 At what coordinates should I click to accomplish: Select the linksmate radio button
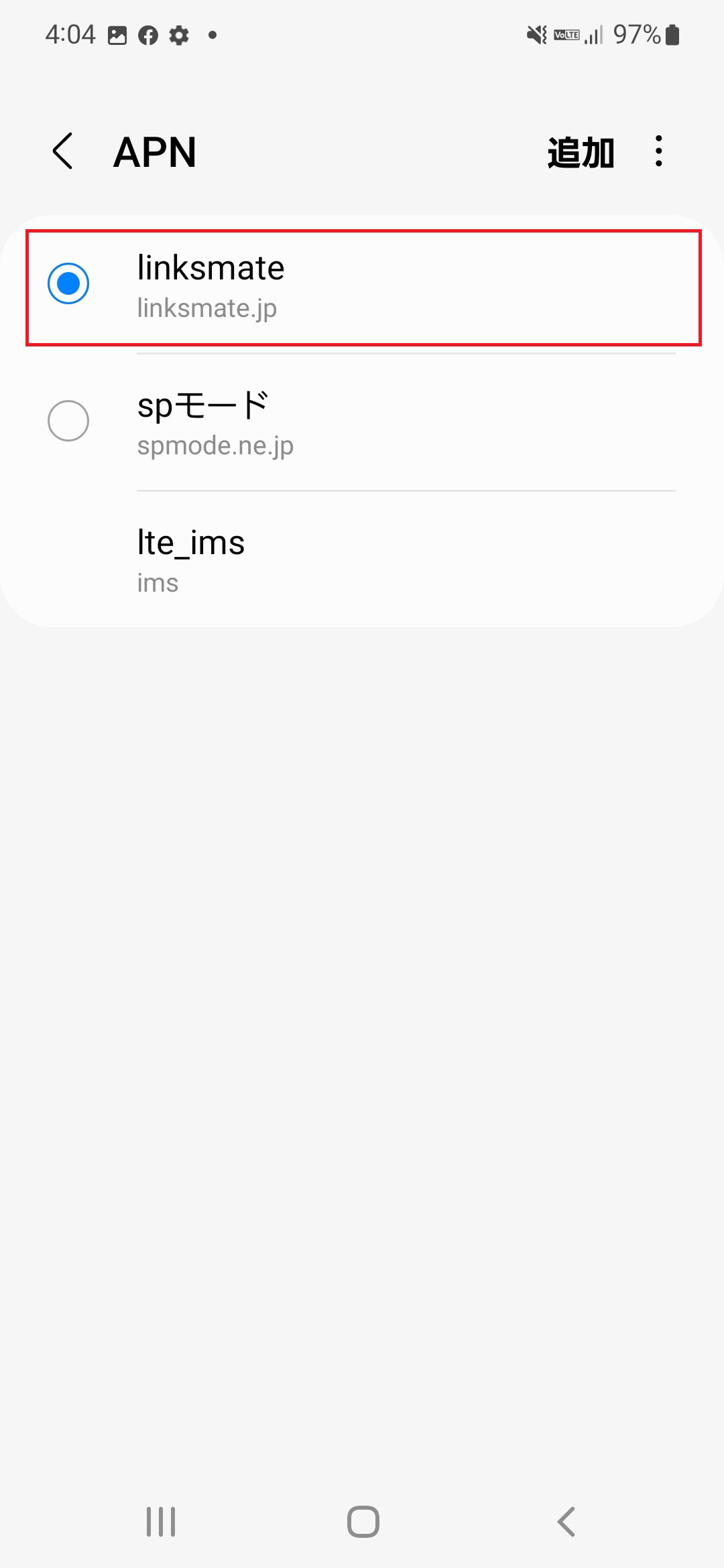coord(68,283)
